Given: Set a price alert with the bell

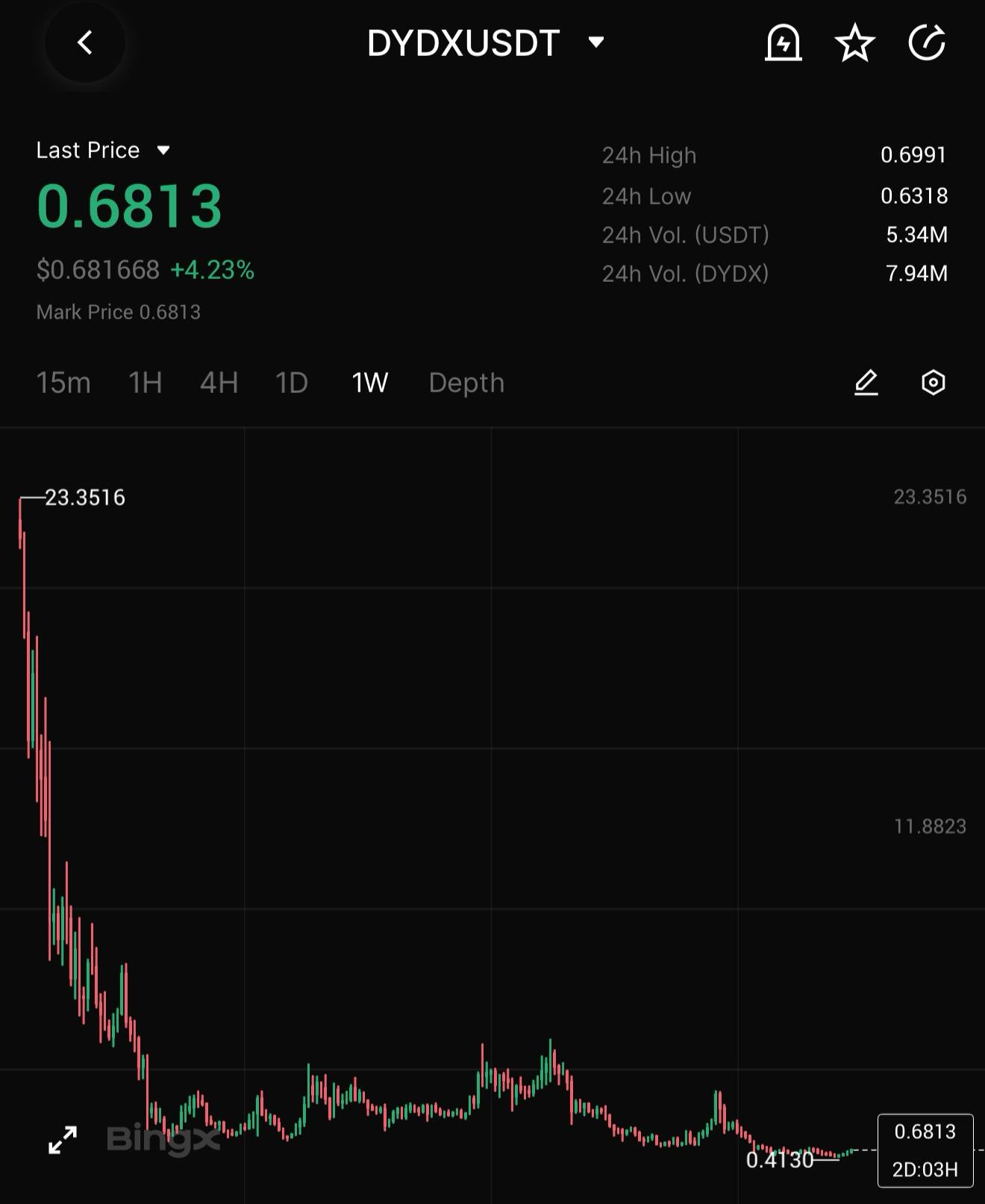Looking at the screenshot, I should click(783, 43).
